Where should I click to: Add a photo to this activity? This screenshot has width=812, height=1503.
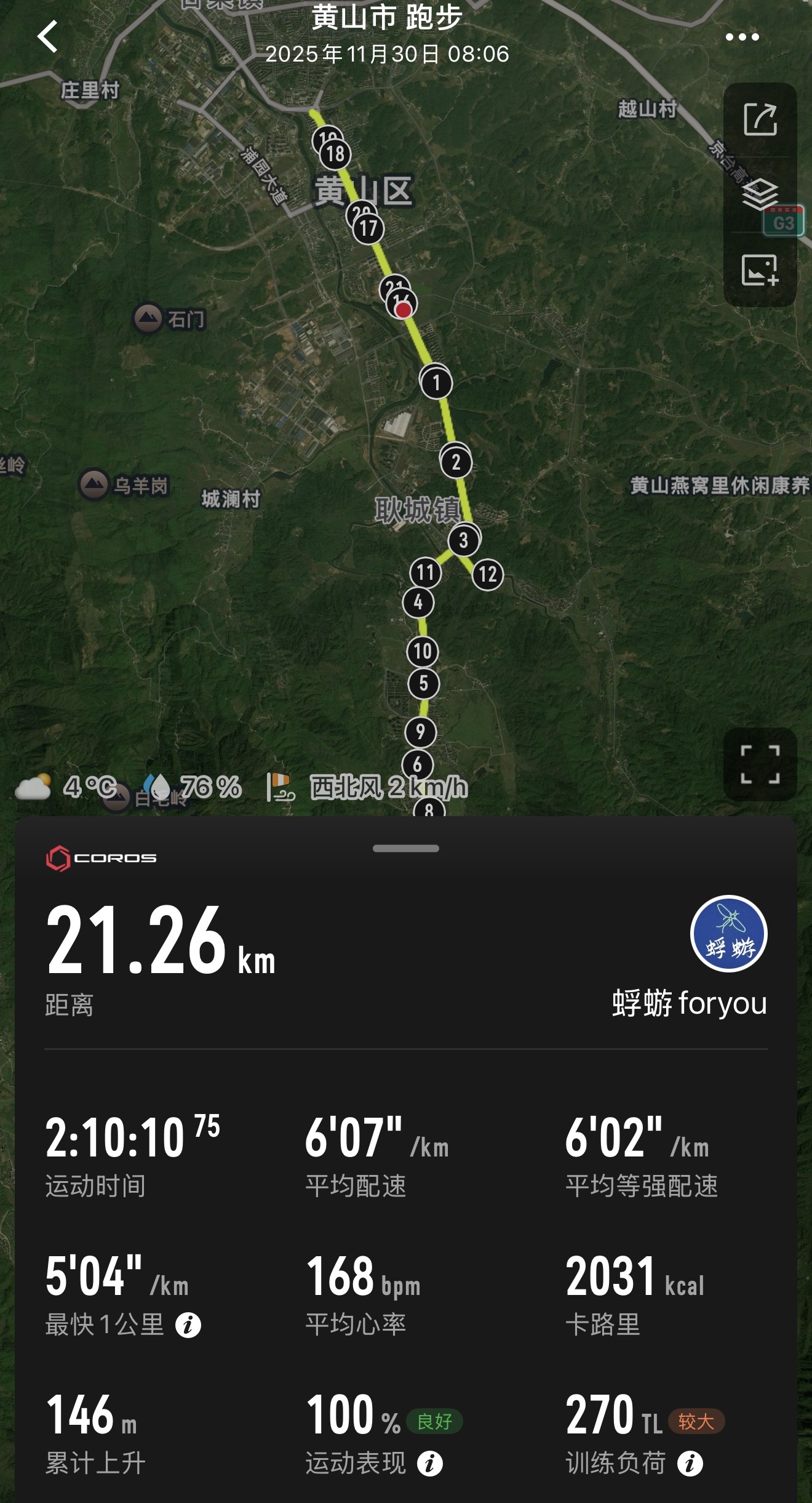(760, 270)
